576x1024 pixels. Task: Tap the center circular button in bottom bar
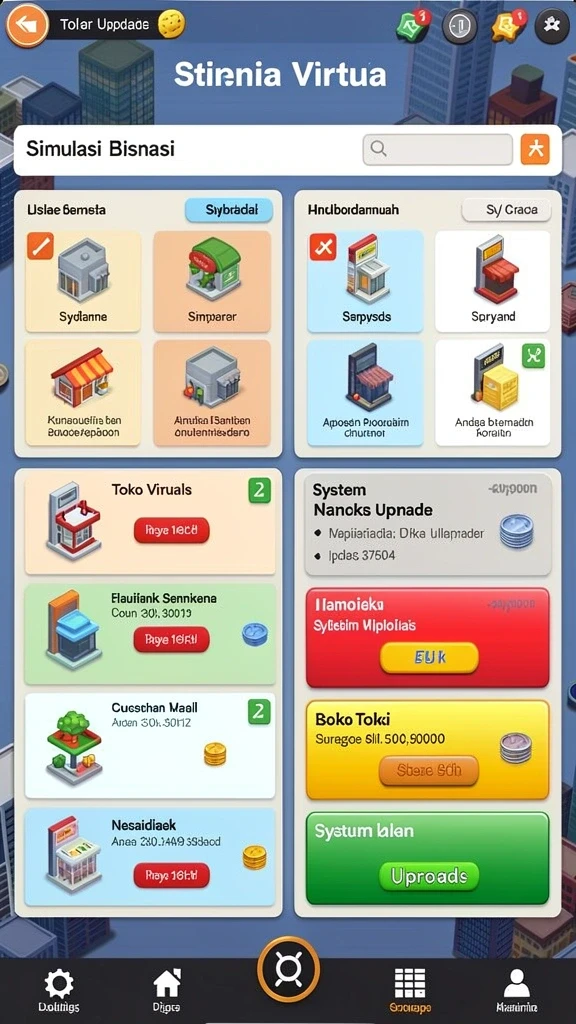288,969
